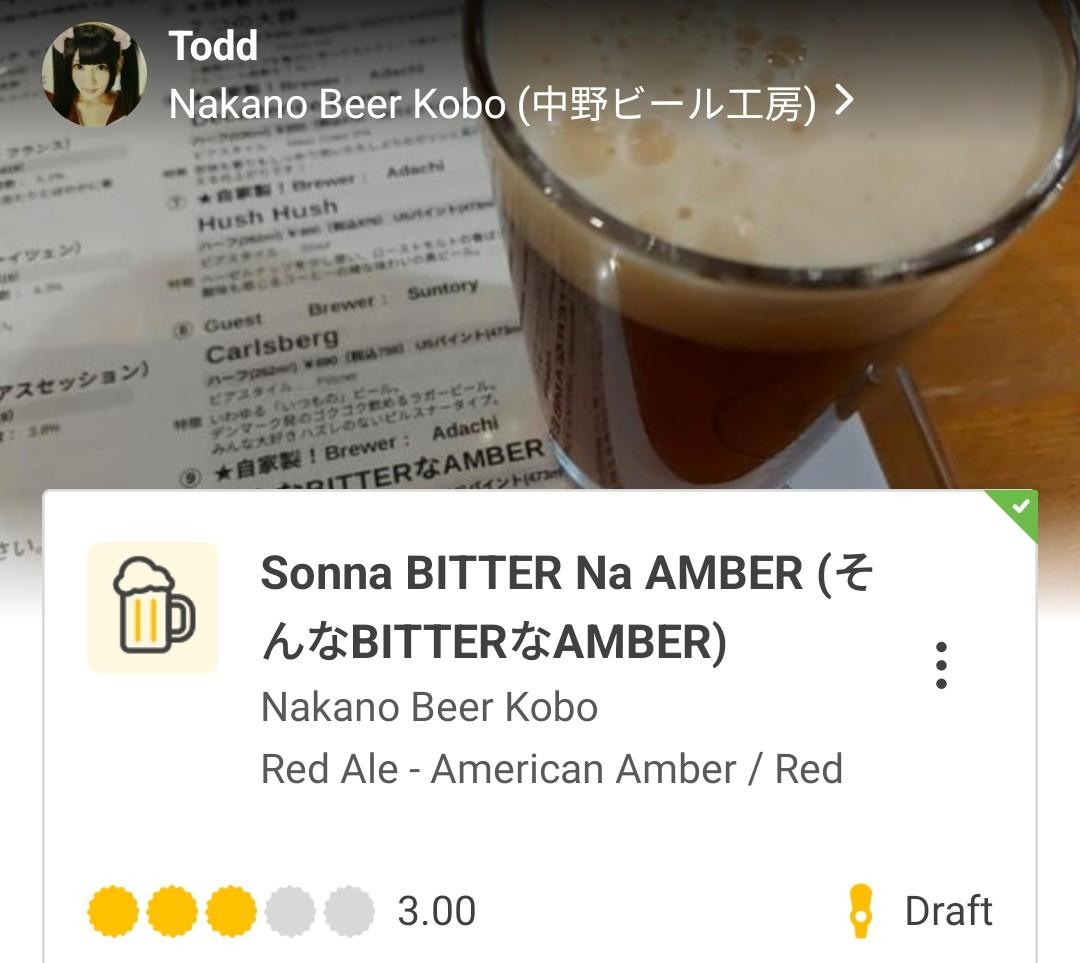Open the Sonna BITTER Na AMBER beer card
1080x963 pixels.
tap(566, 607)
